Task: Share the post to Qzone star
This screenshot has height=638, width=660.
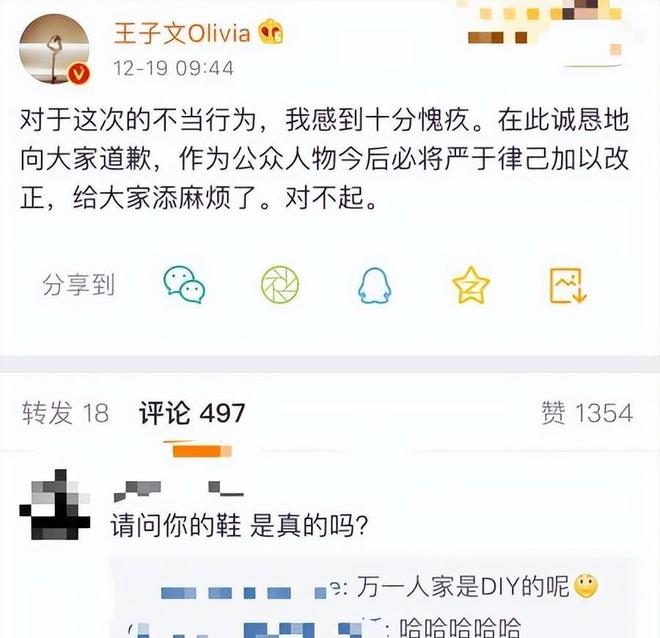Action: pos(470,285)
